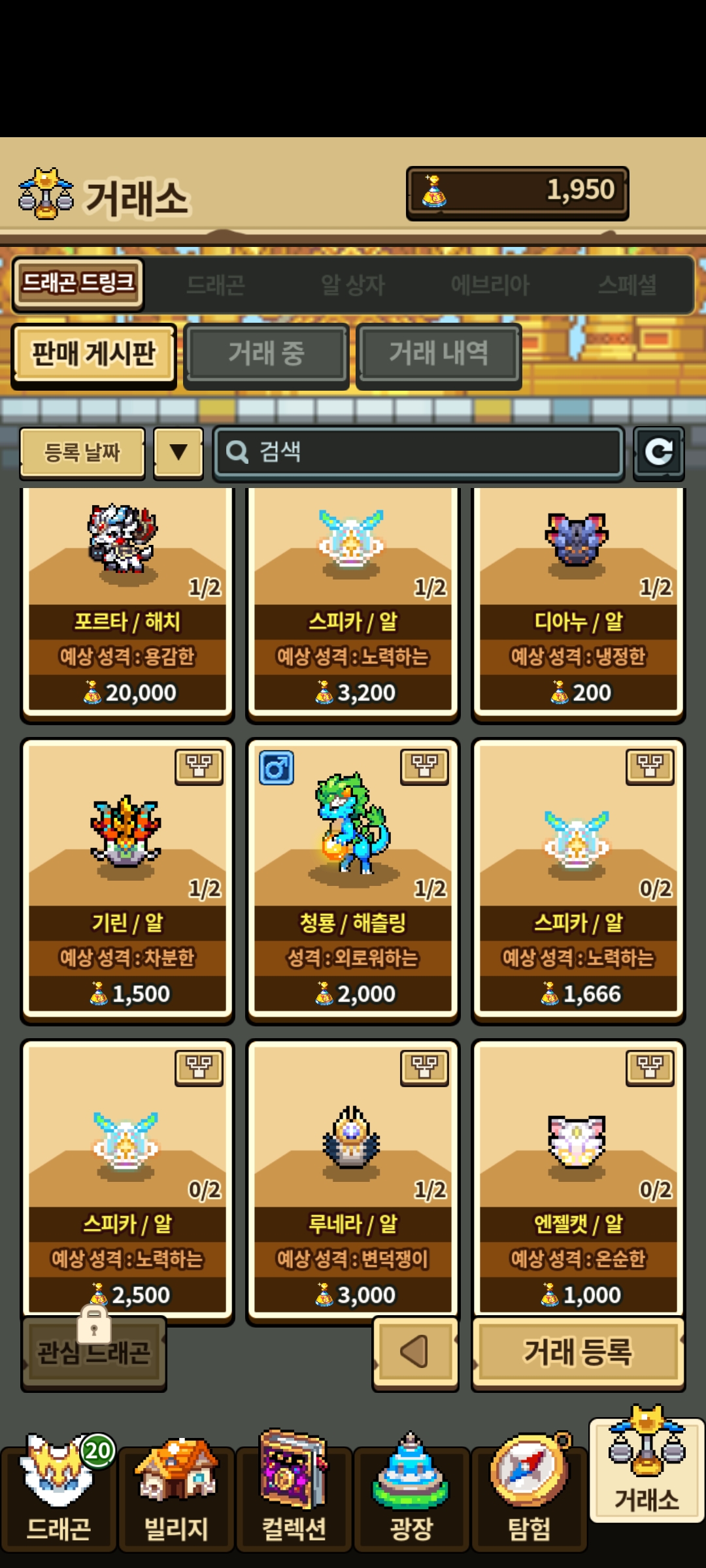Screen dimensions: 706x1568
Task: Select the 등록 날짜 sort option
Action: tap(82, 452)
